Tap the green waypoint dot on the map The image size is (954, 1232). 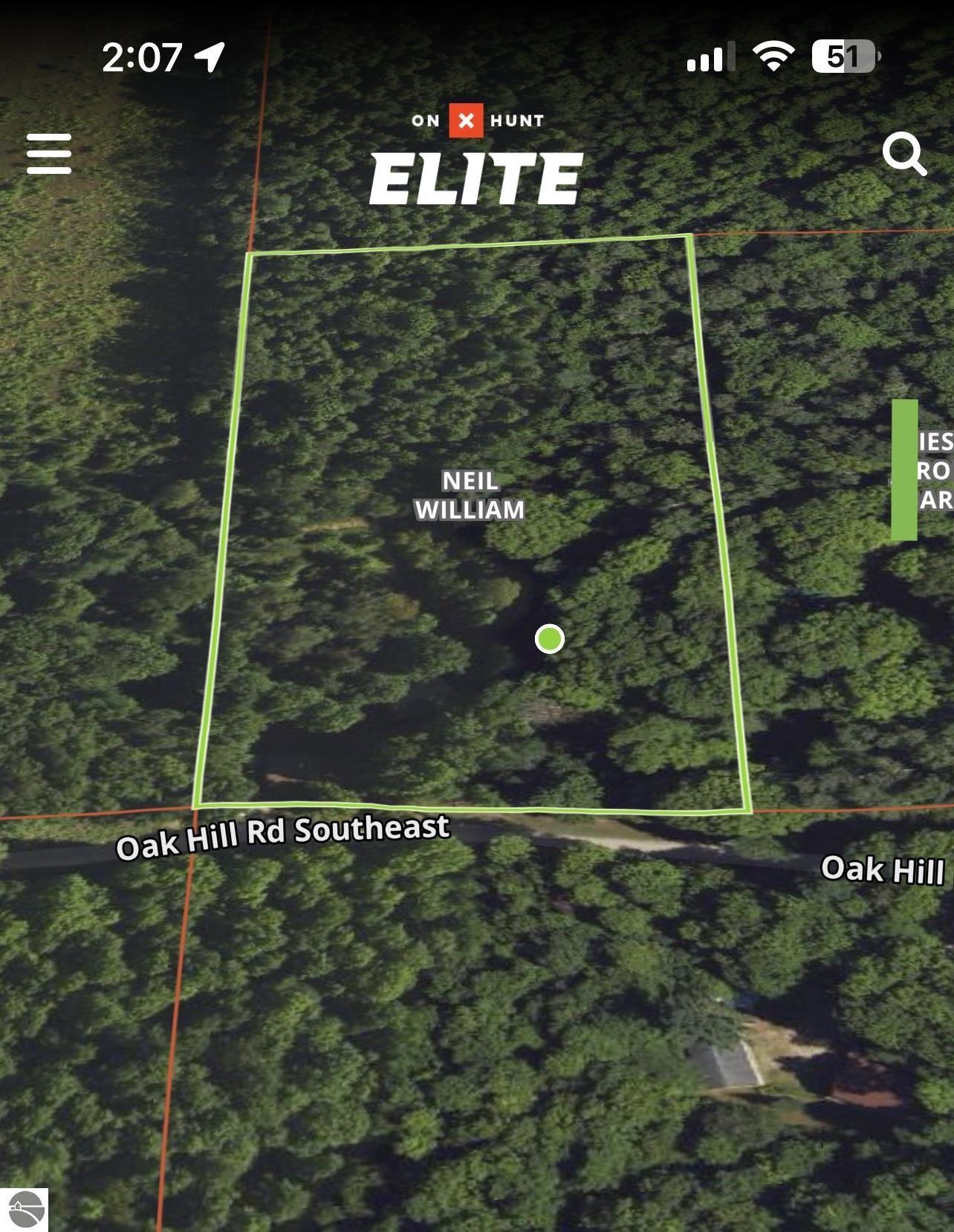click(x=550, y=638)
